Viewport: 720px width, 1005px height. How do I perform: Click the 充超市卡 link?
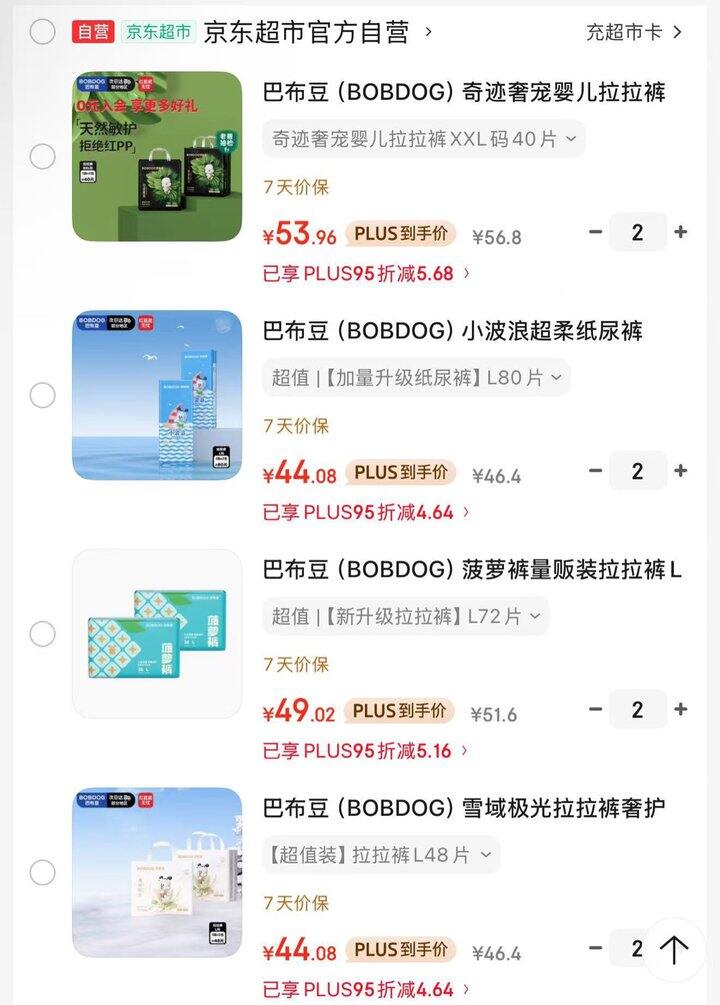point(625,31)
